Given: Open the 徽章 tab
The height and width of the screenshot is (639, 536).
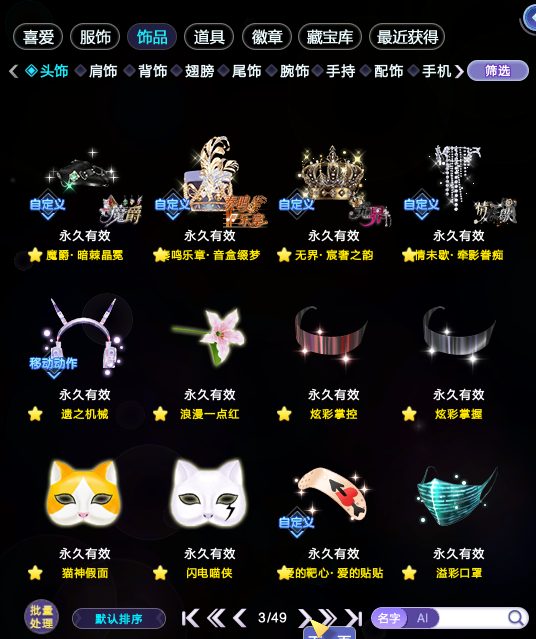Looking at the screenshot, I should pyautogui.click(x=267, y=37).
